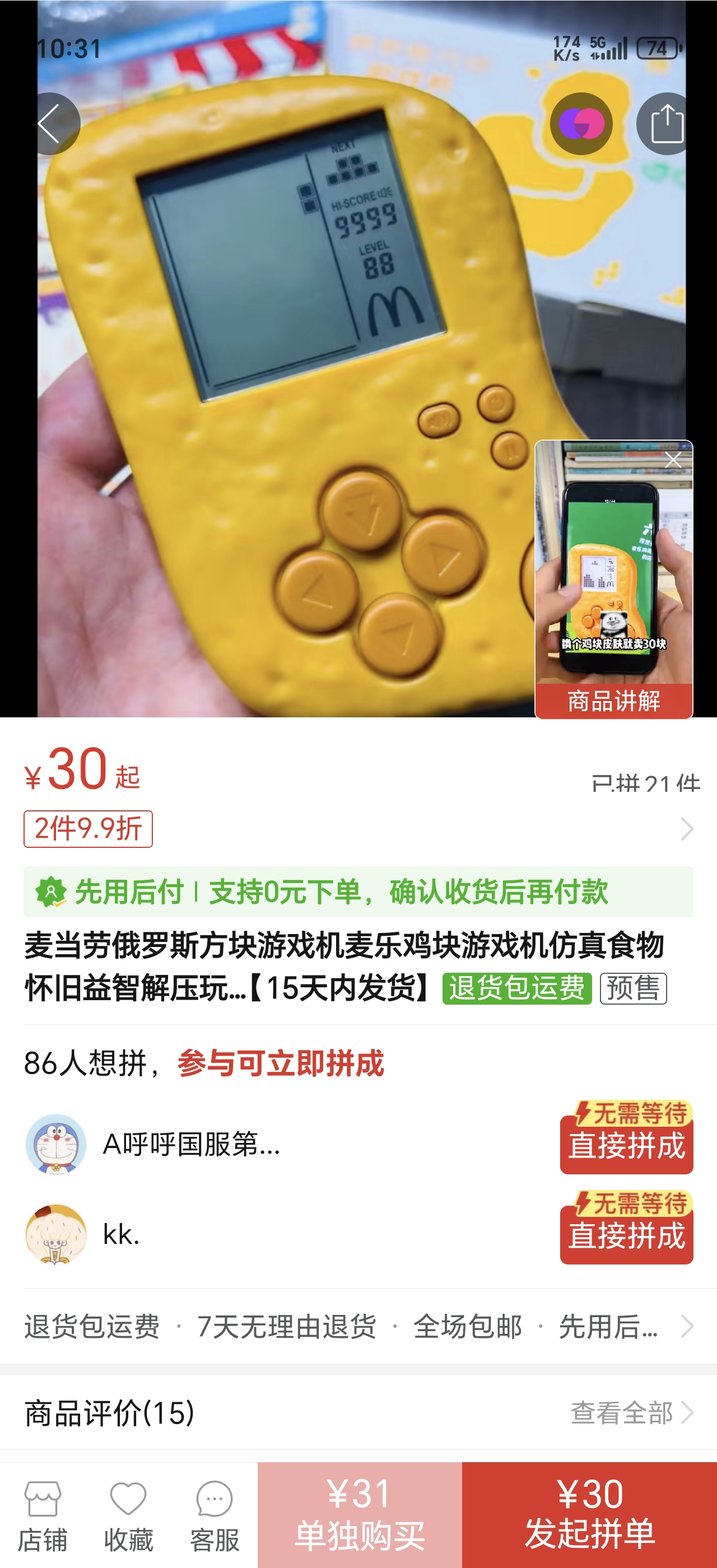This screenshot has height=1568, width=717.
Task: Open the 店铺 store page
Action: 43,1516
